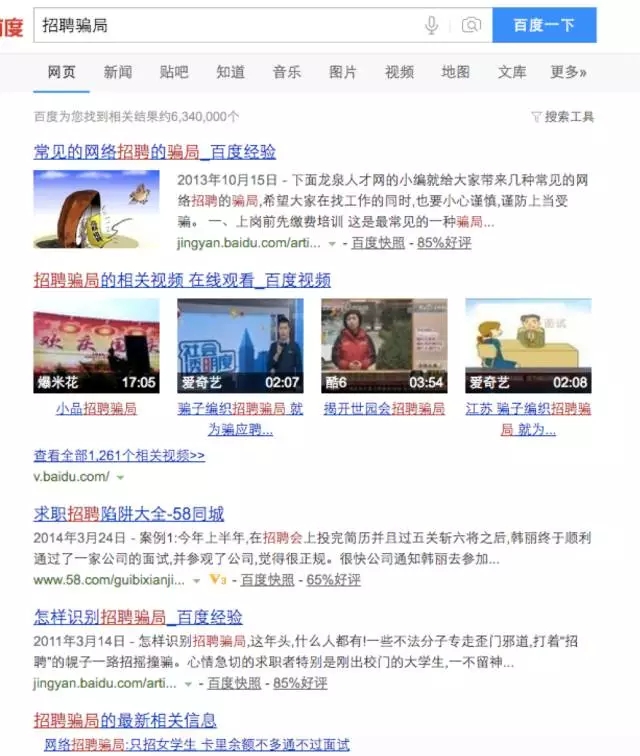Switch to the 视频 tab
The width and height of the screenshot is (640, 756).
click(399, 72)
